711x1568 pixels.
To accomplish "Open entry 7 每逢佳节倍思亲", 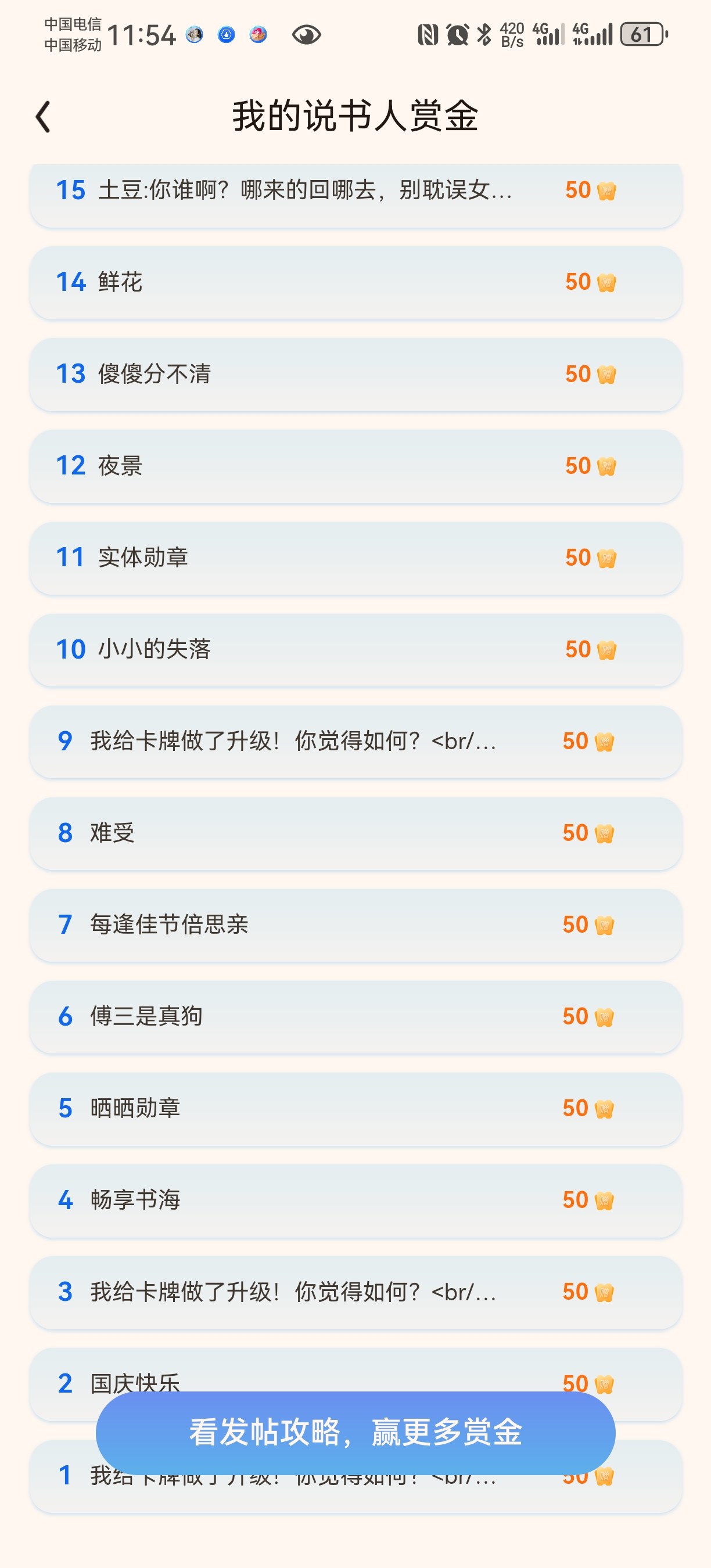I will pos(355,926).
